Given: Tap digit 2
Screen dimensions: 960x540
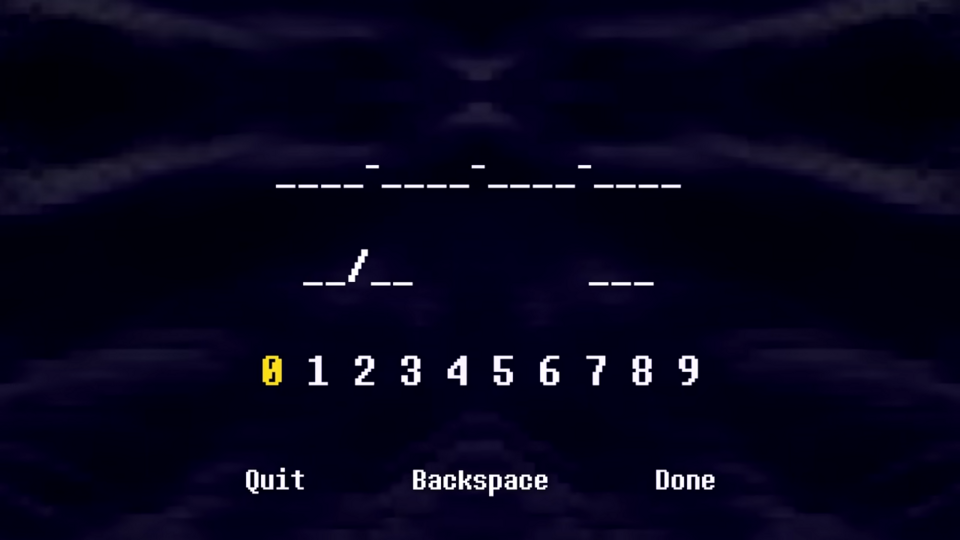Looking at the screenshot, I should point(364,371).
